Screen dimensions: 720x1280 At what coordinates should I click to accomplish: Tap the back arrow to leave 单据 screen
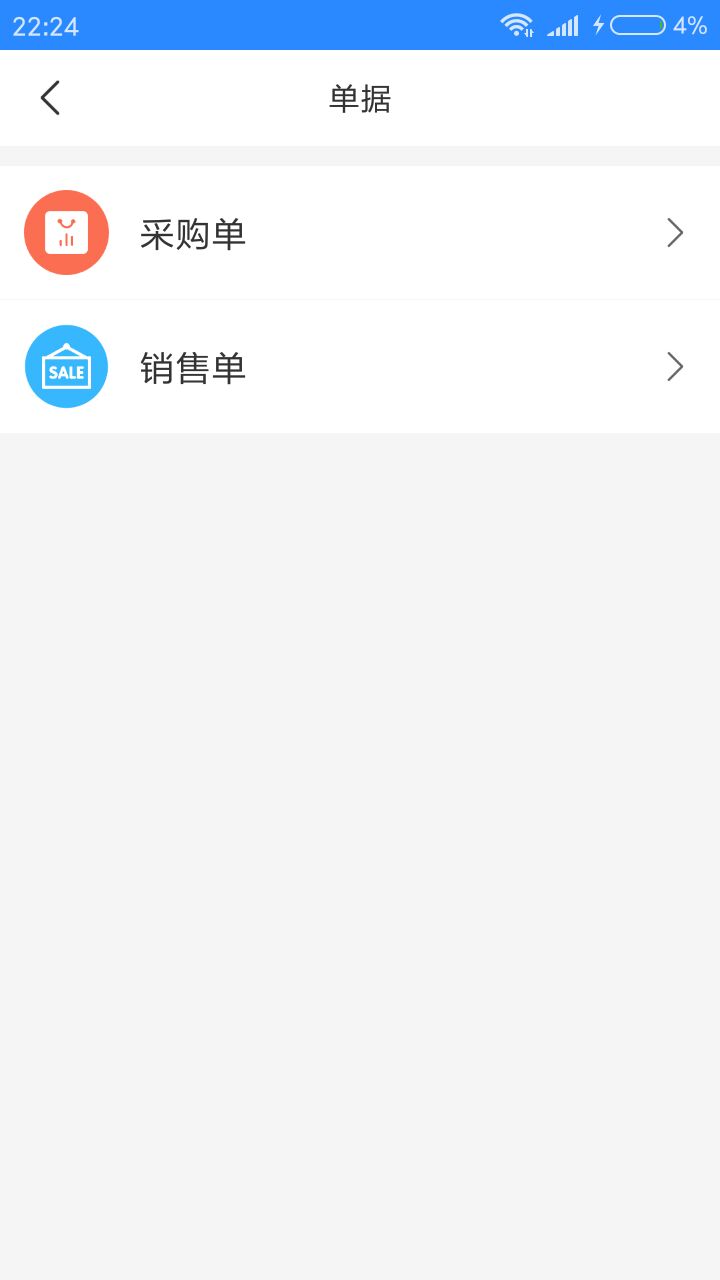(50, 97)
